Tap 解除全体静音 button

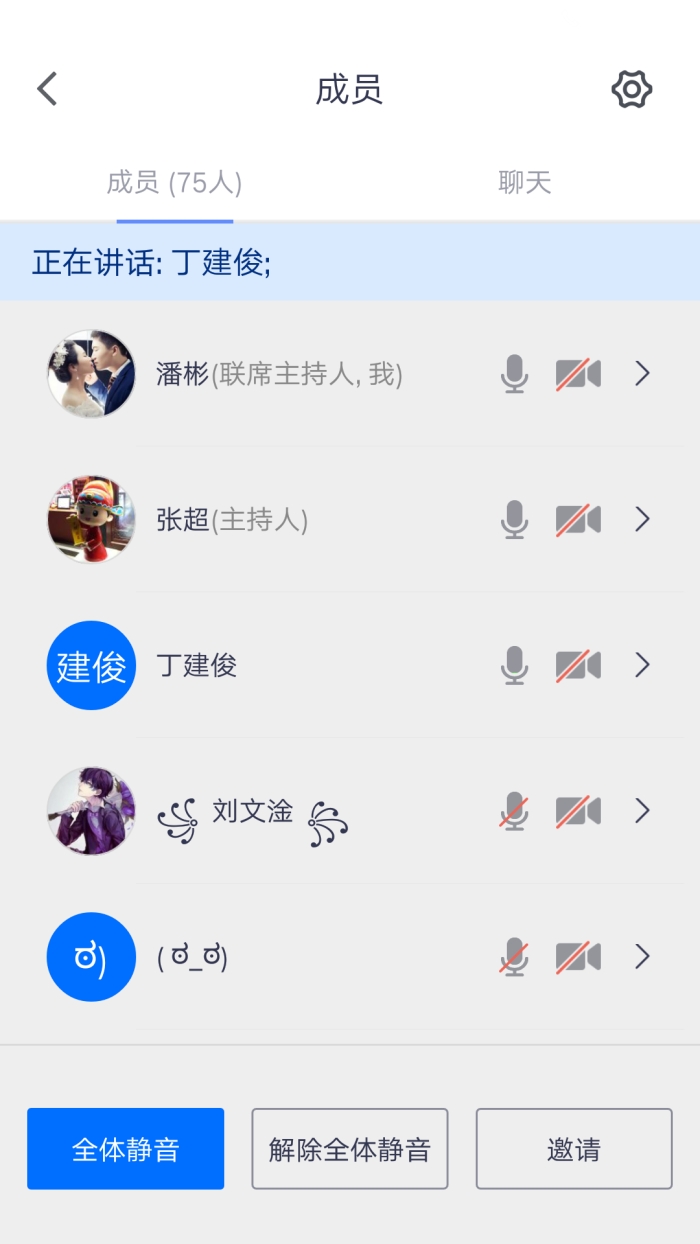click(349, 1149)
